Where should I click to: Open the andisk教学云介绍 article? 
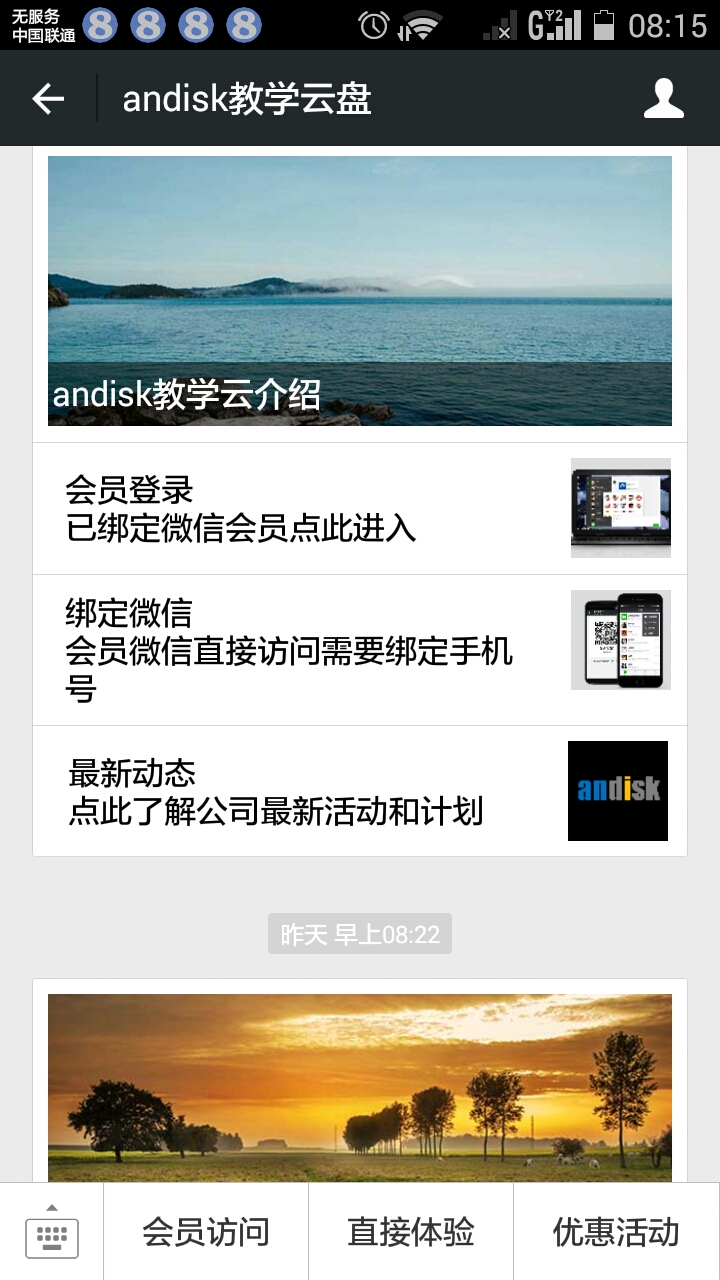pos(360,291)
